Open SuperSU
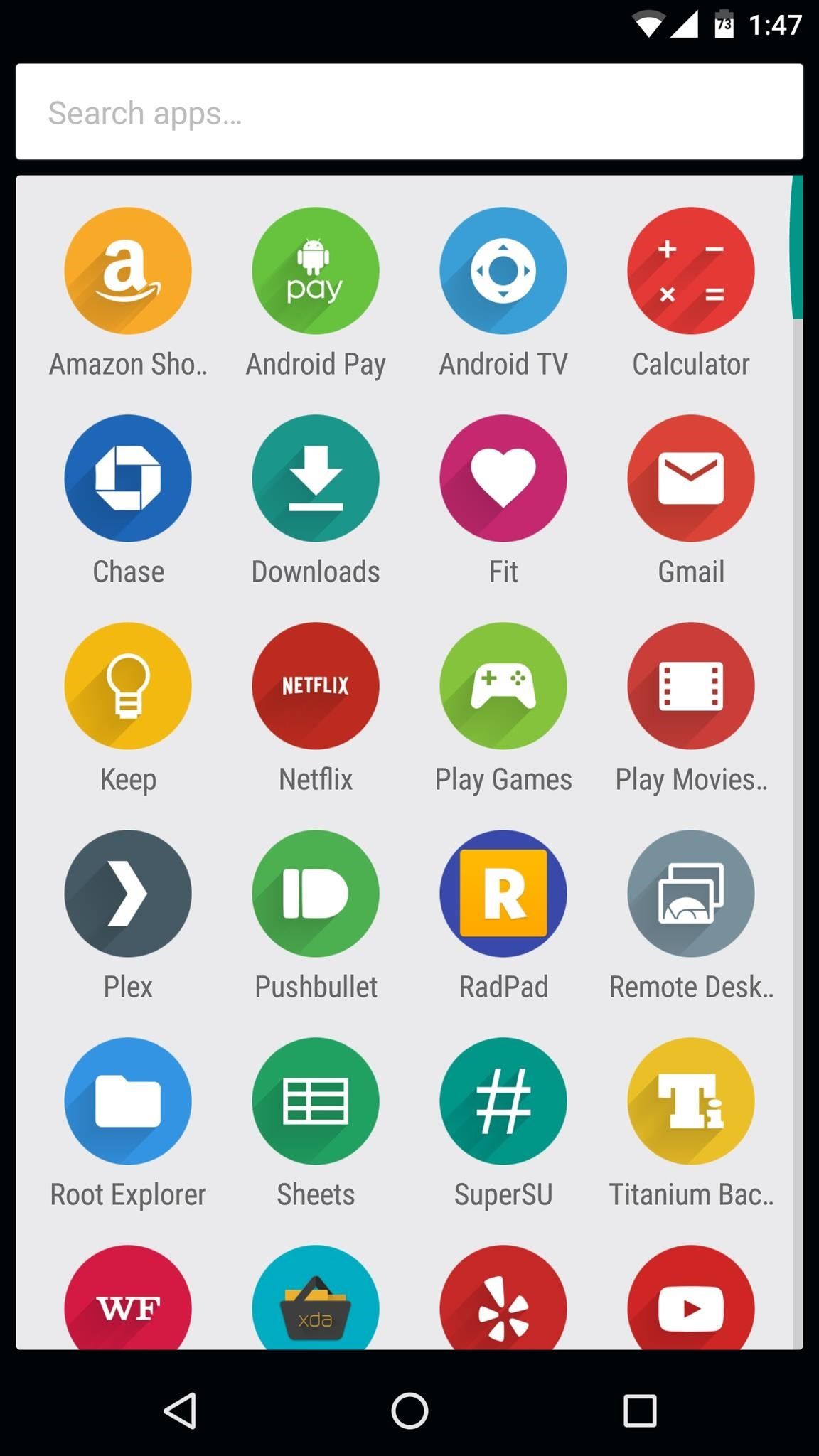 [x=503, y=1101]
